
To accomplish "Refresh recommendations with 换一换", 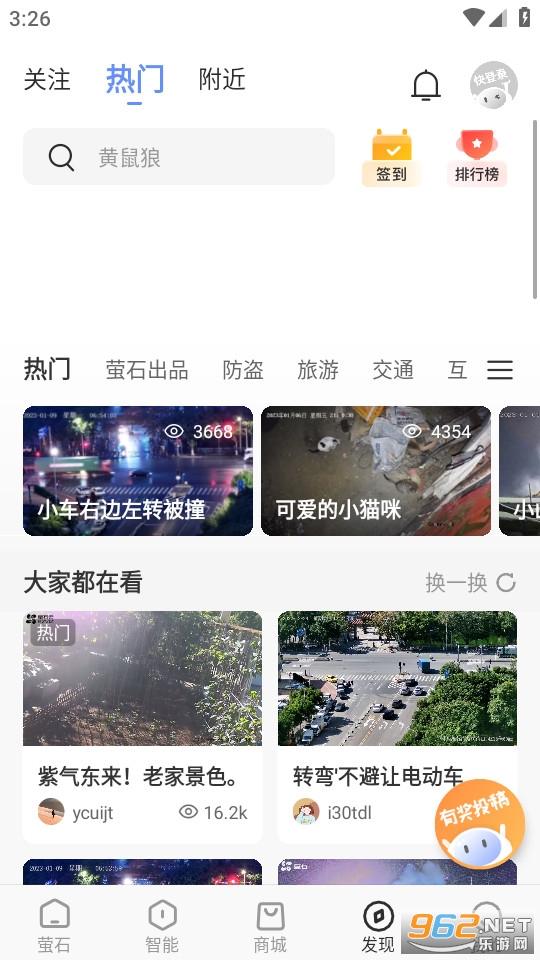I will click(471, 583).
